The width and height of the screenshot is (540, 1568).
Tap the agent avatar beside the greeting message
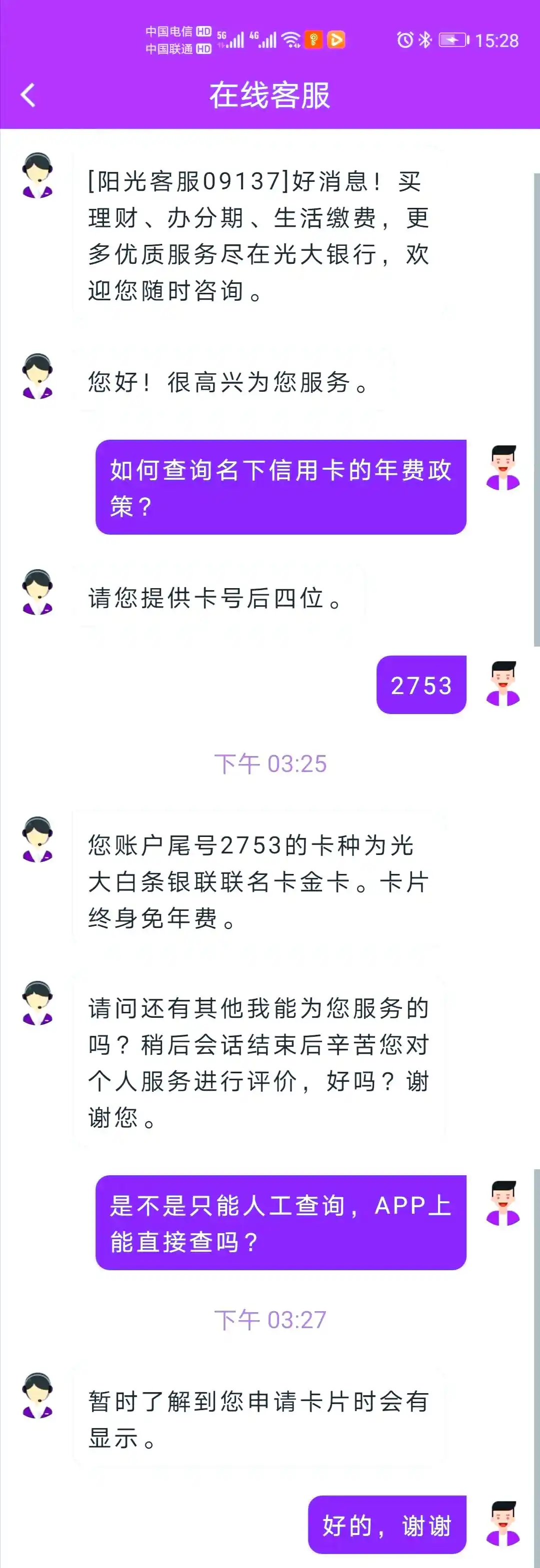(x=37, y=377)
